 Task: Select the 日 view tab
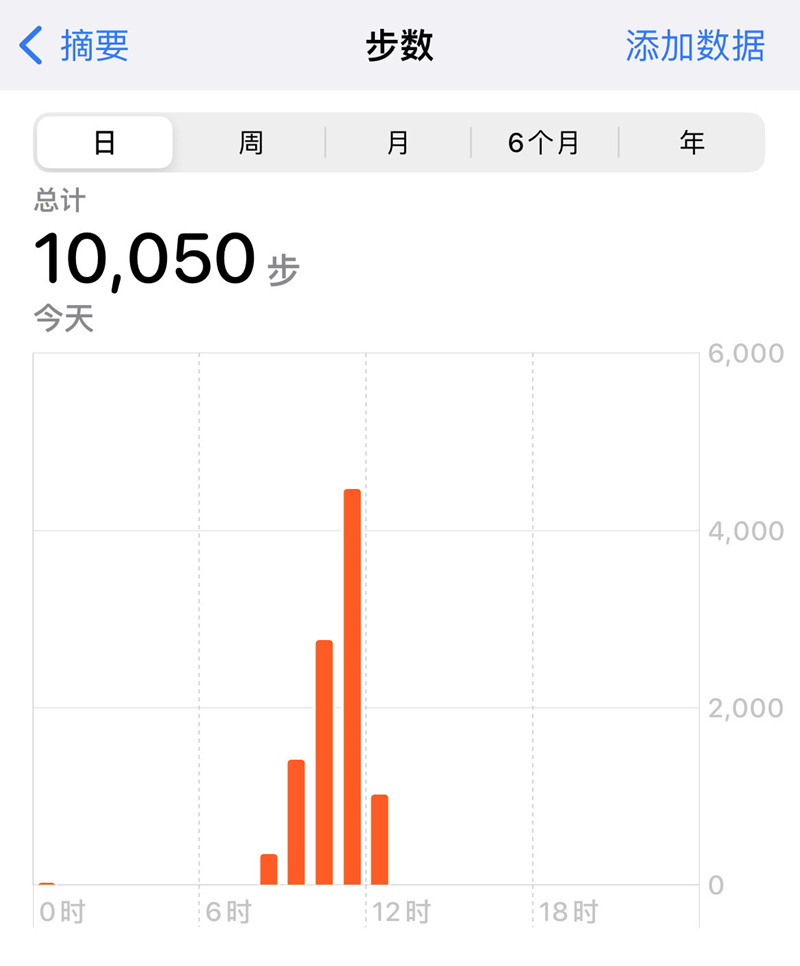tap(105, 143)
